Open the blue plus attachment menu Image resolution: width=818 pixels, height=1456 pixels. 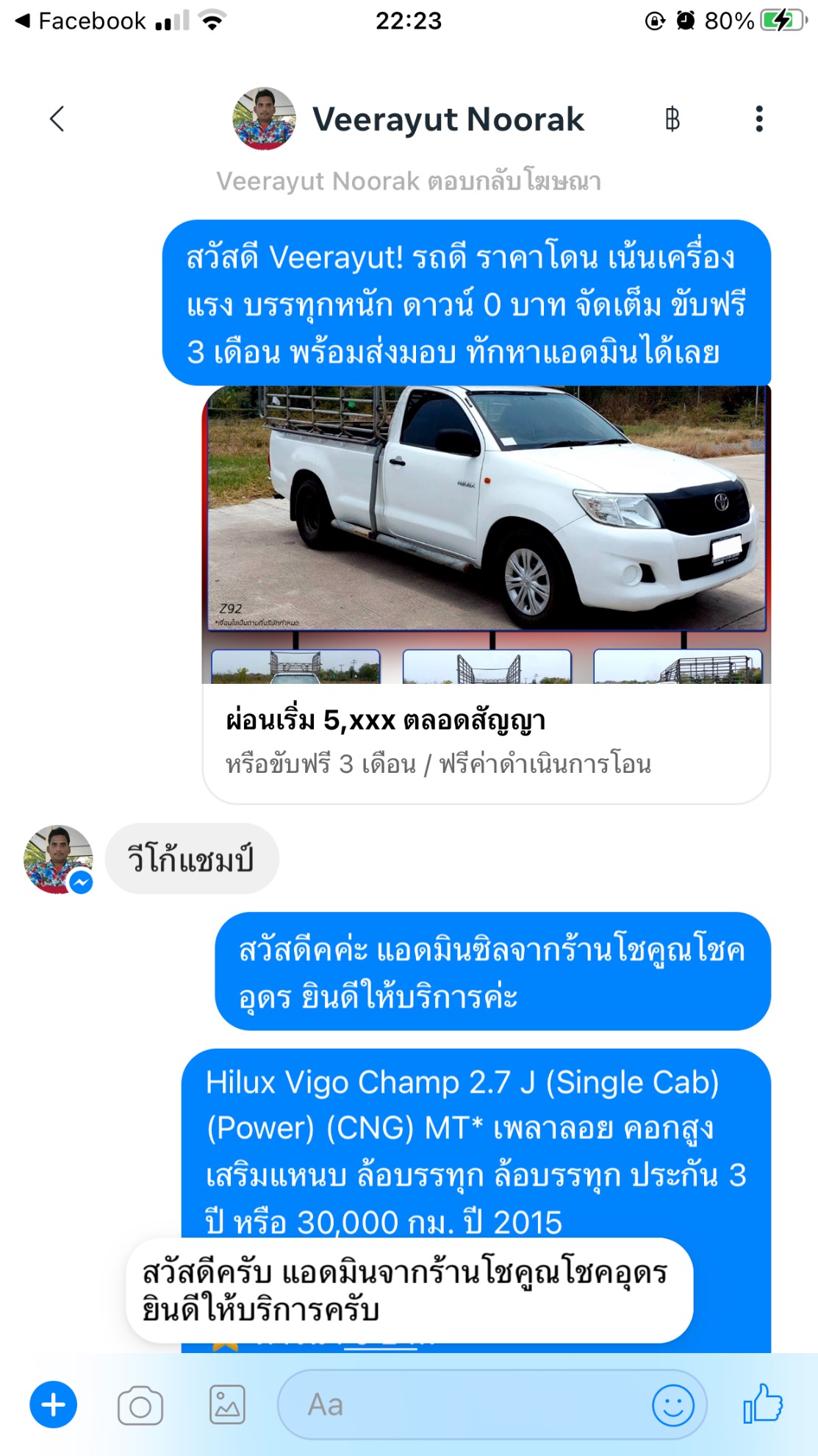pos(53,1405)
